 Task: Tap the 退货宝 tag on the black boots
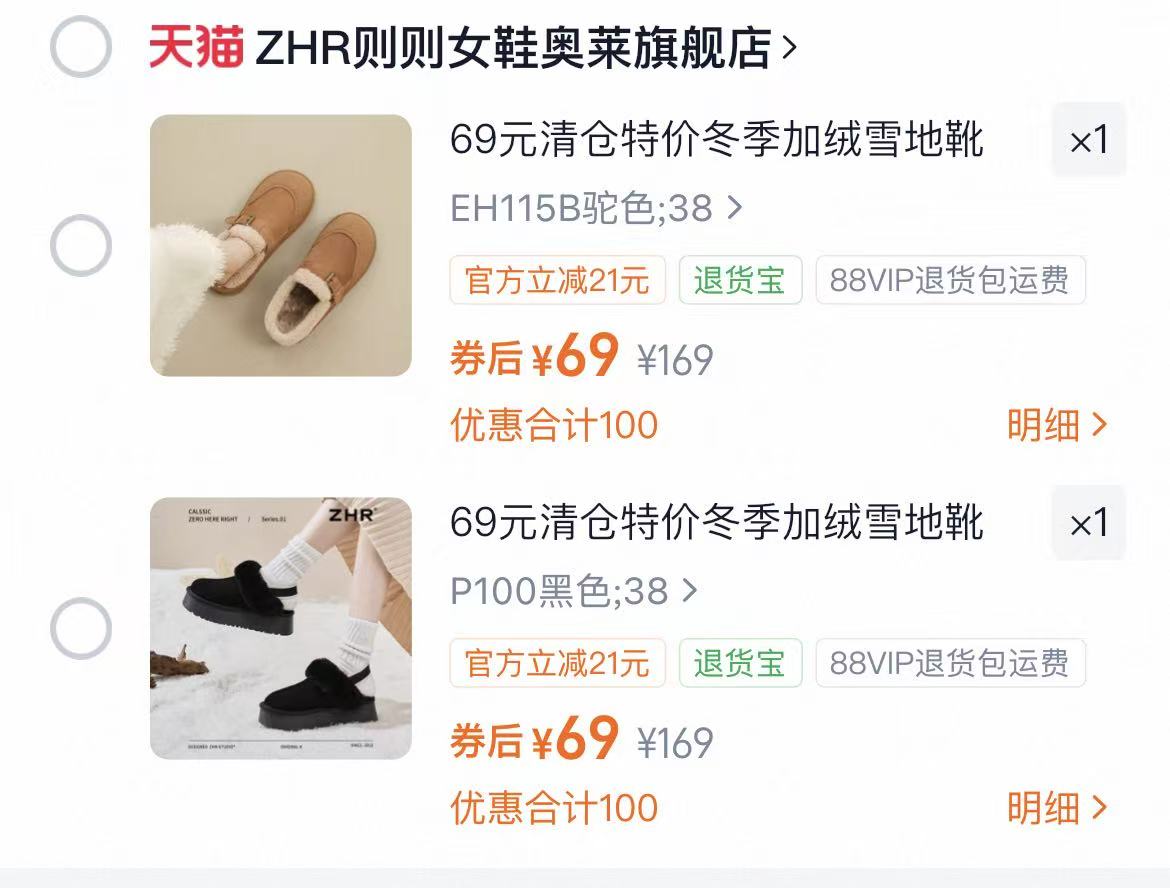tap(740, 663)
